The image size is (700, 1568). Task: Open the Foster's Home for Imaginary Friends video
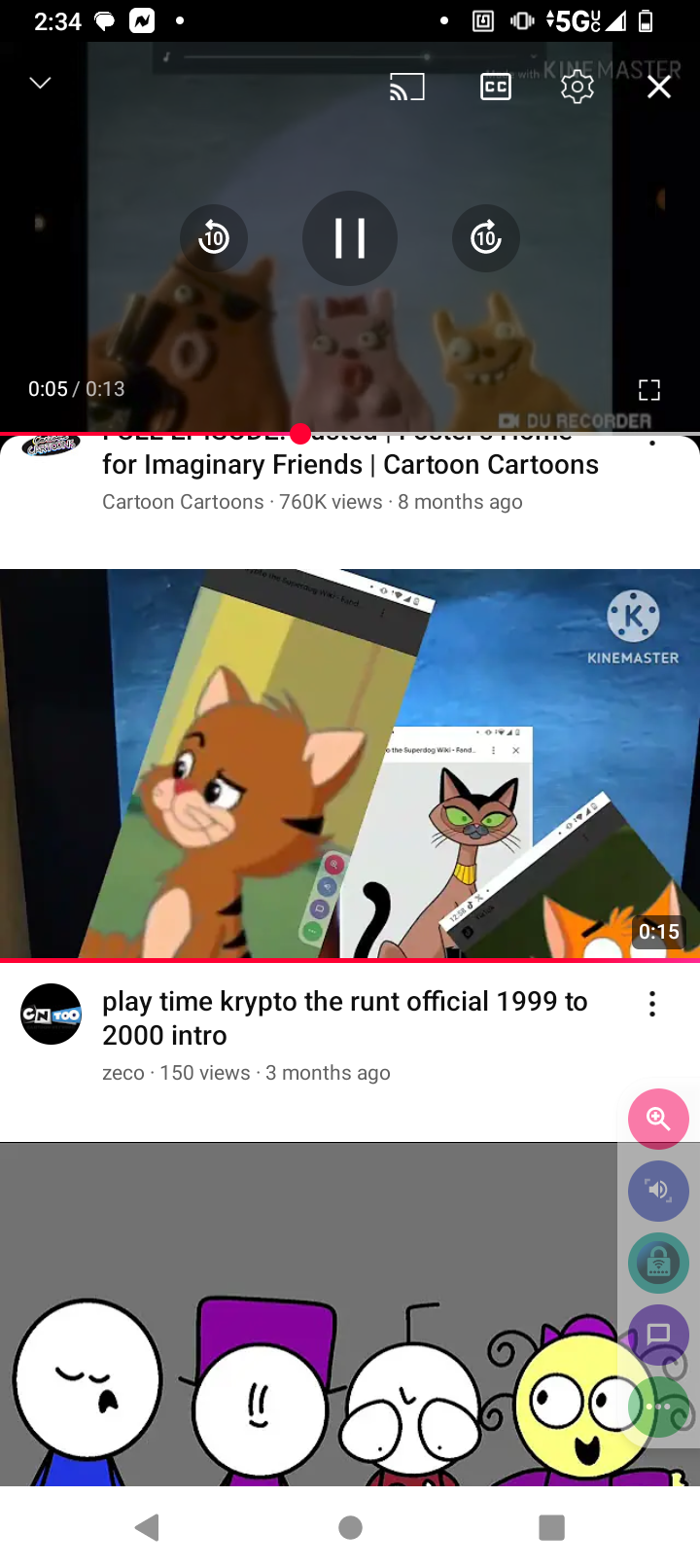[x=350, y=465]
